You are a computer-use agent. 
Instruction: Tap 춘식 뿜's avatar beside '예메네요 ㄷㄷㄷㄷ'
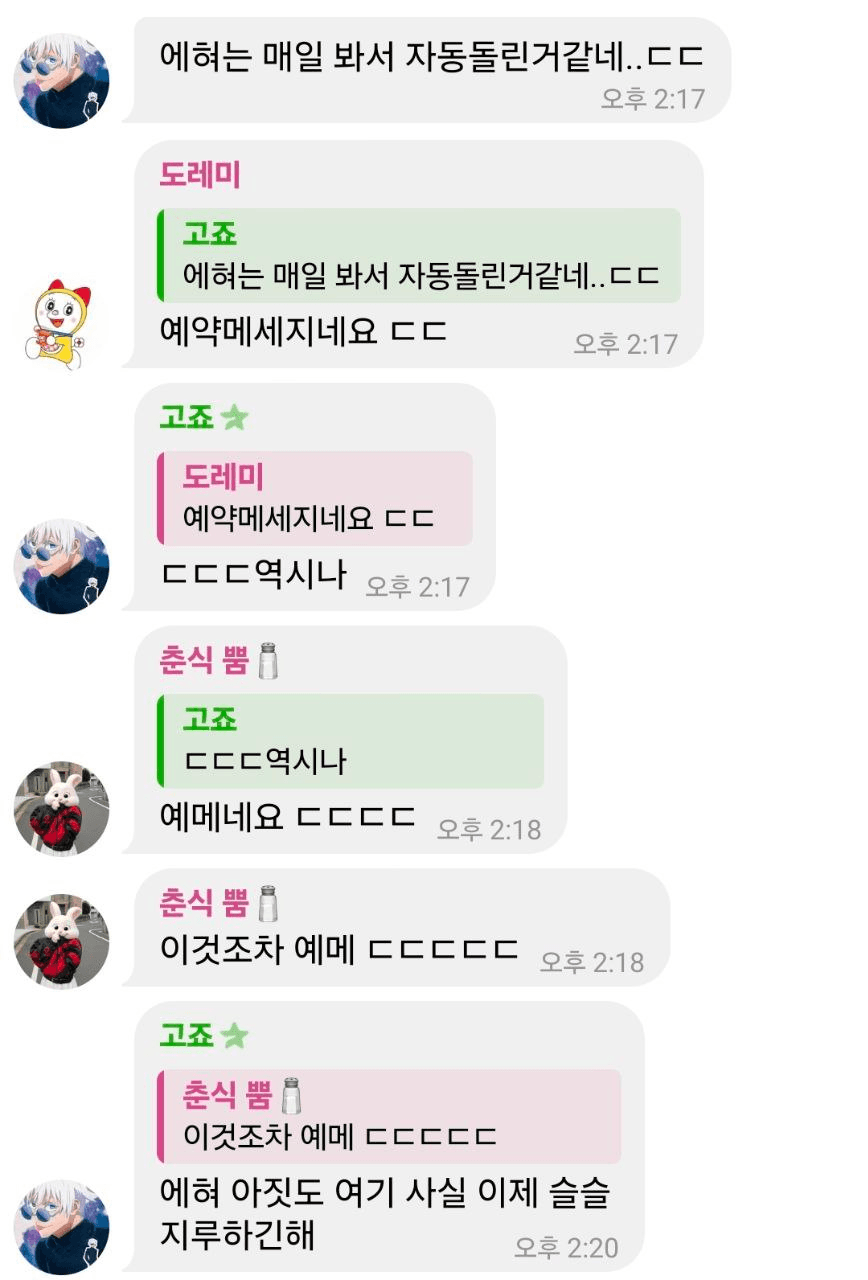[61, 808]
